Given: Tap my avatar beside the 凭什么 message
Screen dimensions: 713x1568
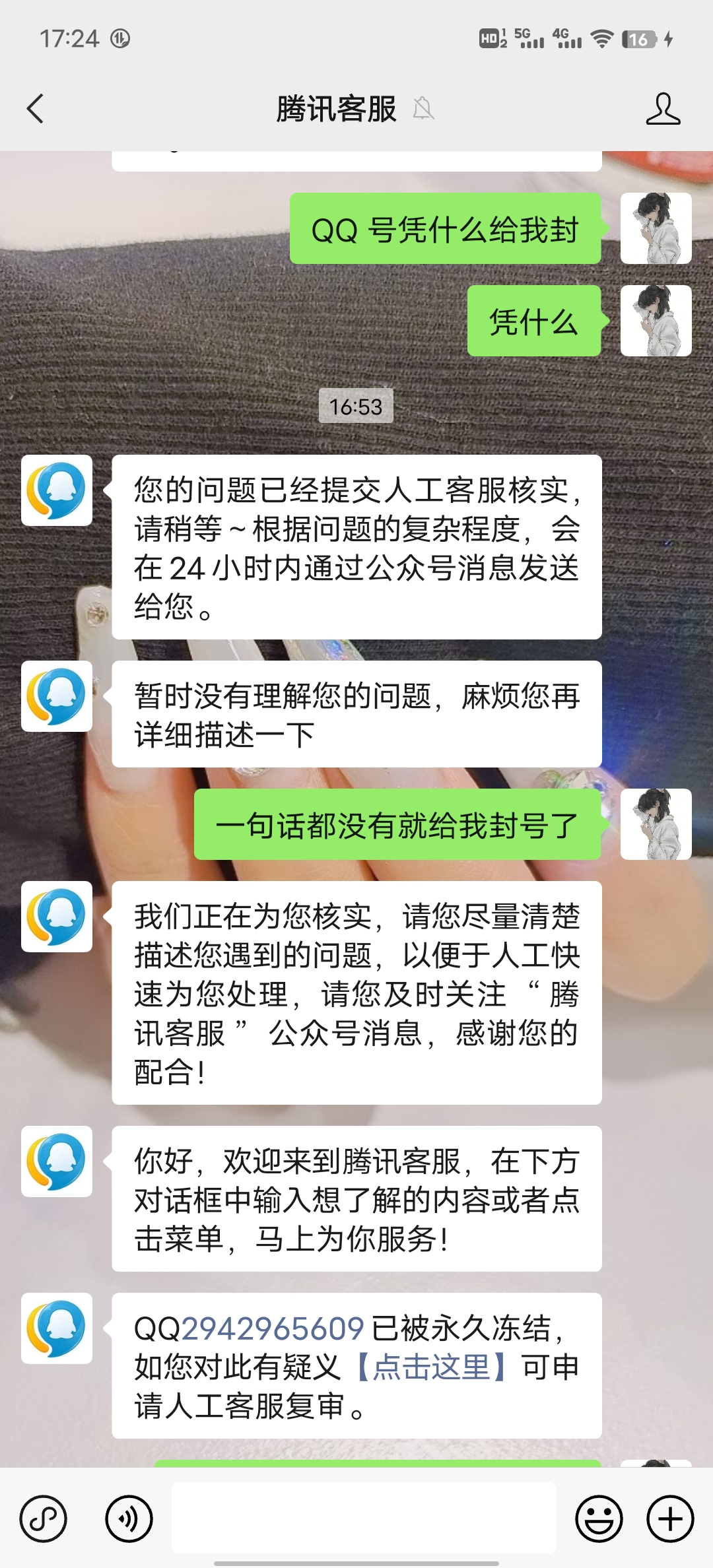Looking at the screenshot, I should 656,321.
